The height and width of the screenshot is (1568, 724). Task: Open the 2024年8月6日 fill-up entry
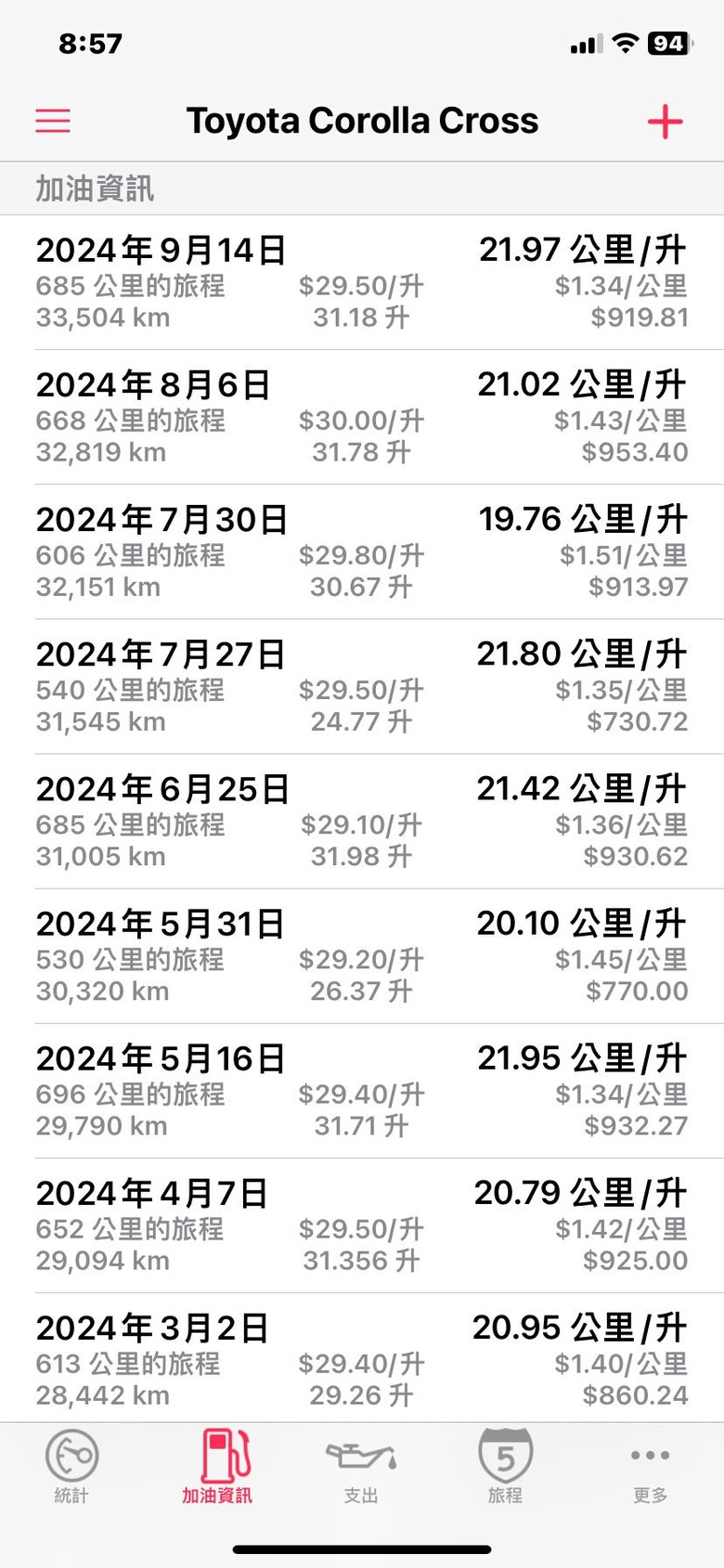tap(362, 418)
